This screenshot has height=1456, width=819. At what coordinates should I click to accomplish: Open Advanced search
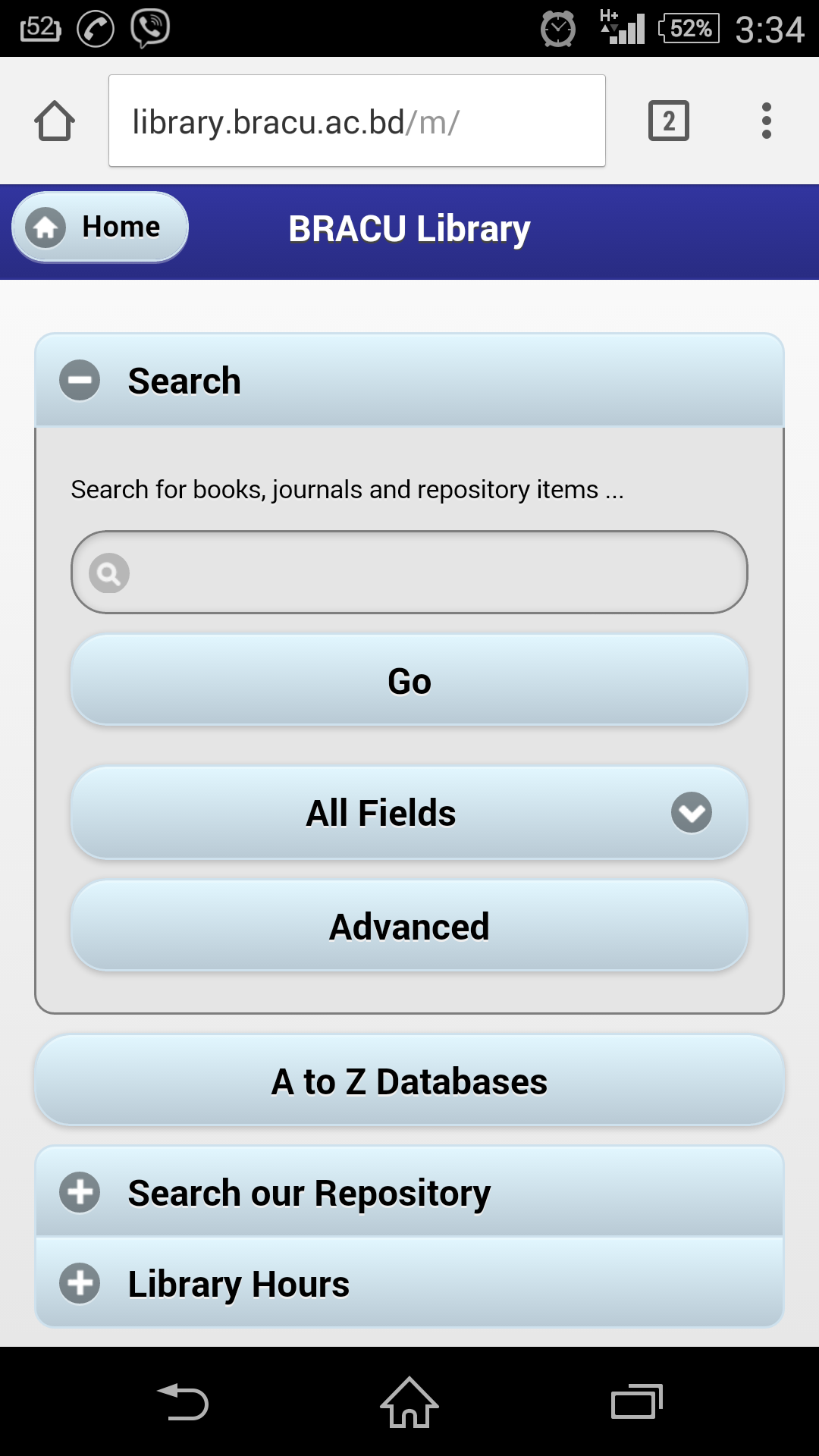[409, 926]
